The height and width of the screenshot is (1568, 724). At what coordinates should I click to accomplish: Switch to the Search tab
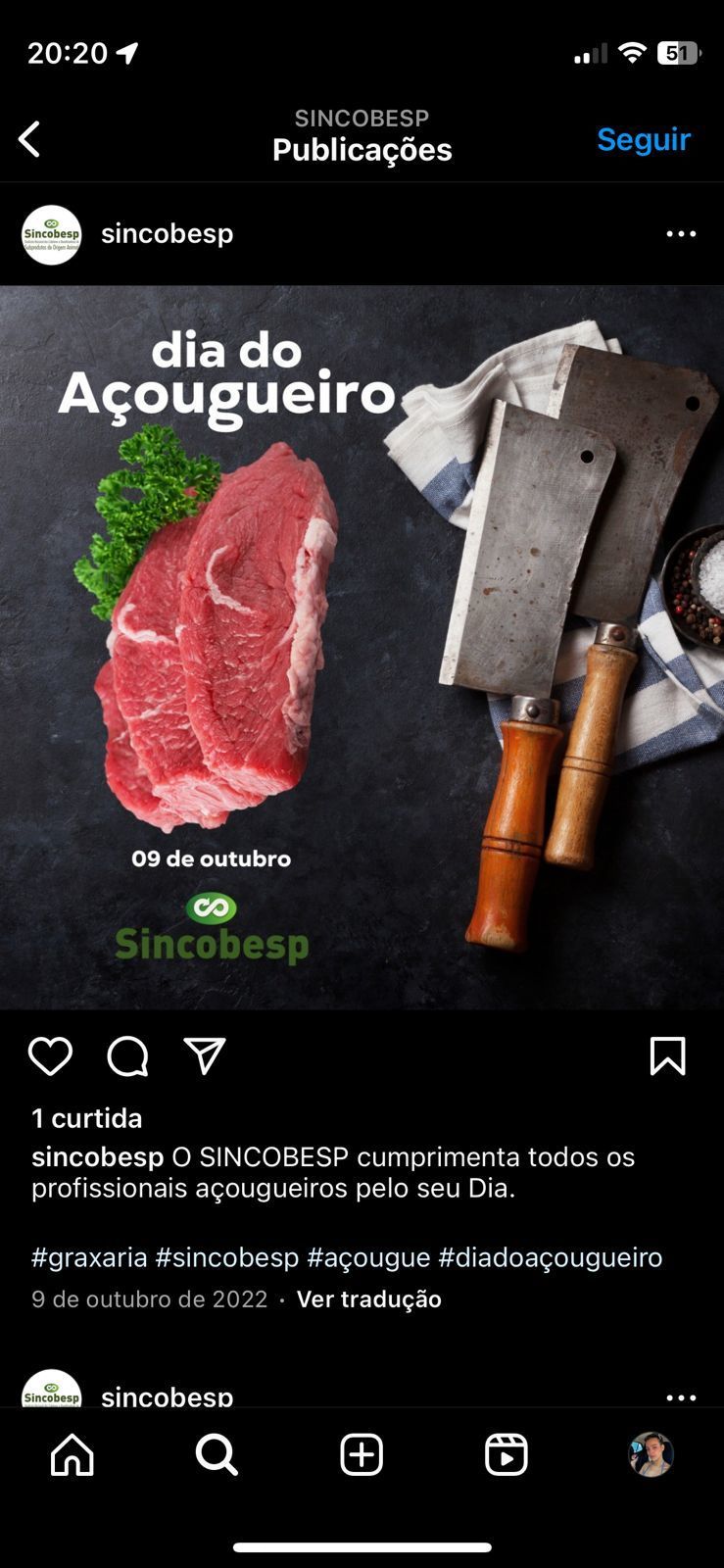[x=217, y=1454]
